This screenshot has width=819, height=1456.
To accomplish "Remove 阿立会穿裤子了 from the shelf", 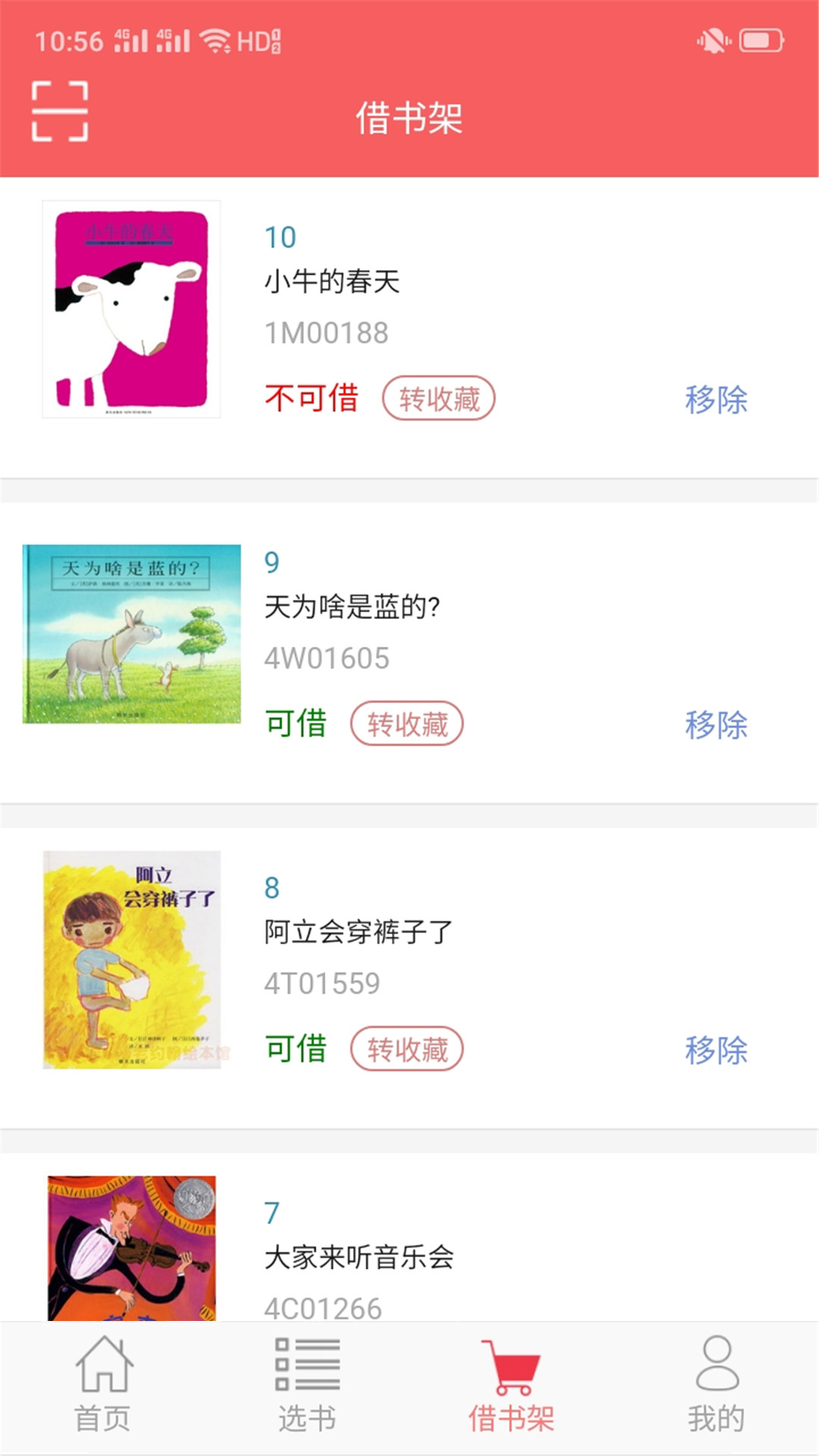I will pos(716,1050).
